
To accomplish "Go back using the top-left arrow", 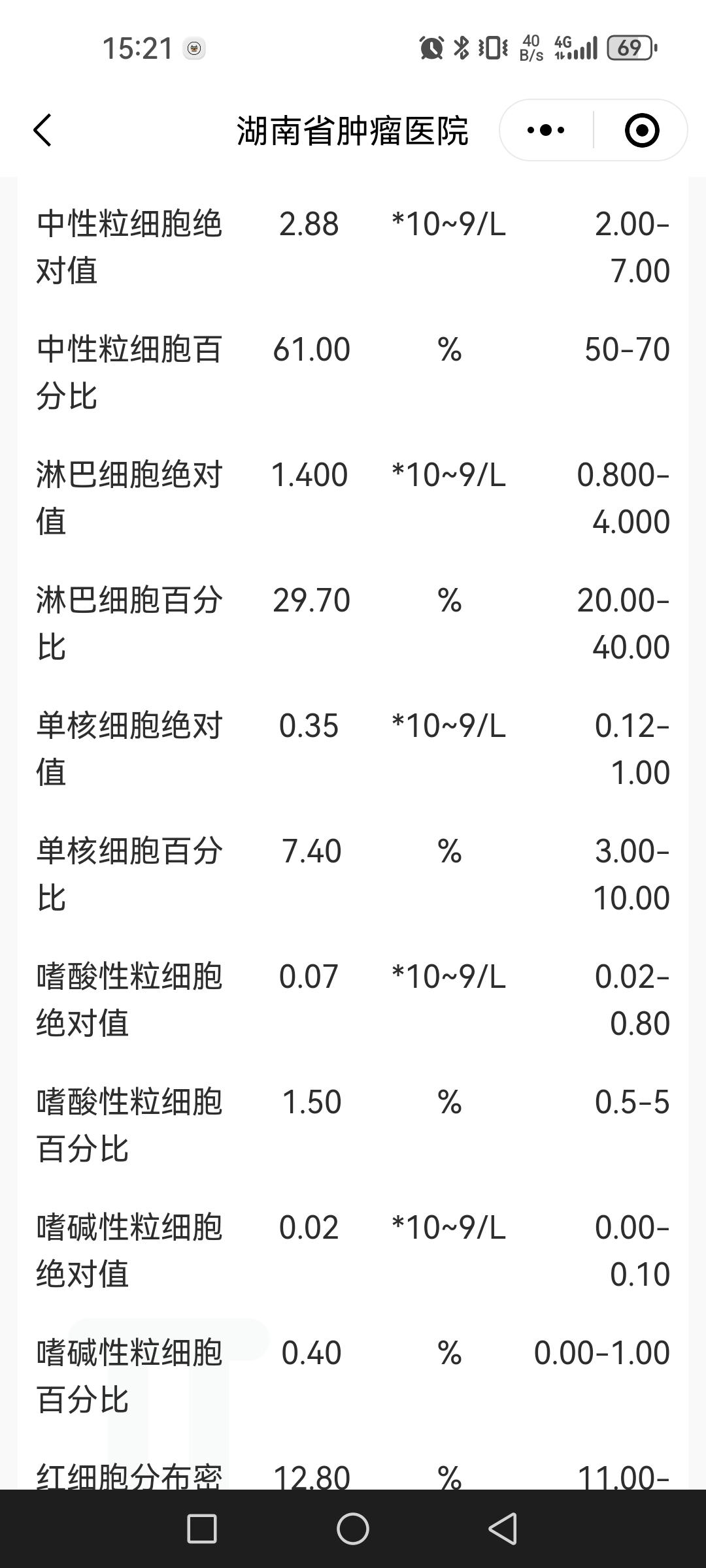I will click(x=42, y=130).
